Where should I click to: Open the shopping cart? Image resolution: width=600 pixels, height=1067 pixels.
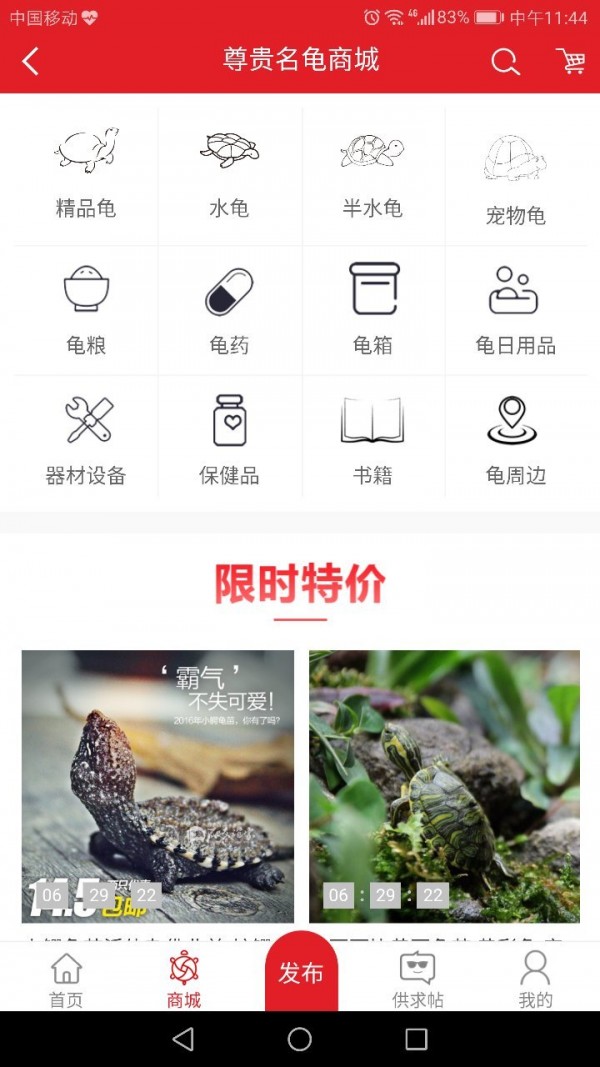click(x=570, y=62)
